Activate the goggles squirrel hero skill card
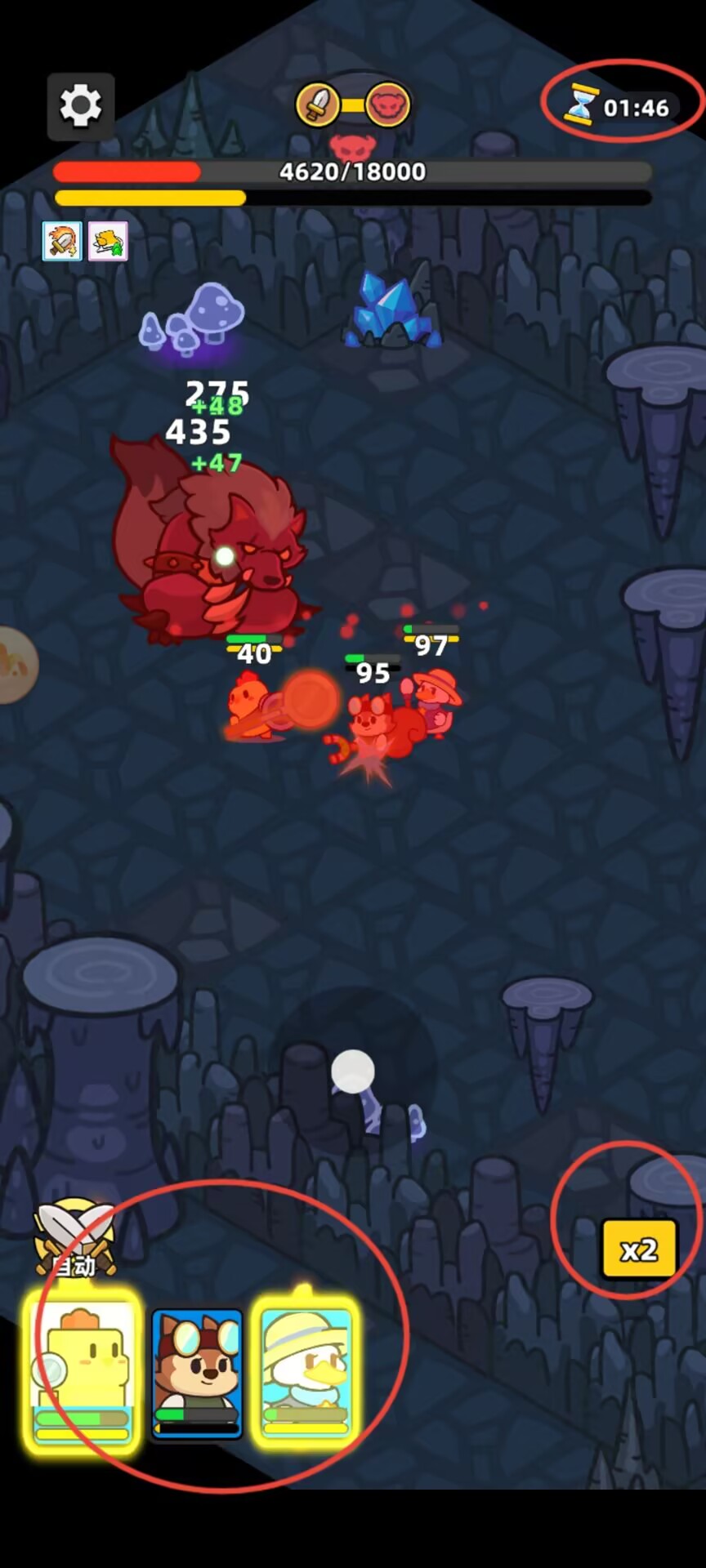 pos(197,1374)
